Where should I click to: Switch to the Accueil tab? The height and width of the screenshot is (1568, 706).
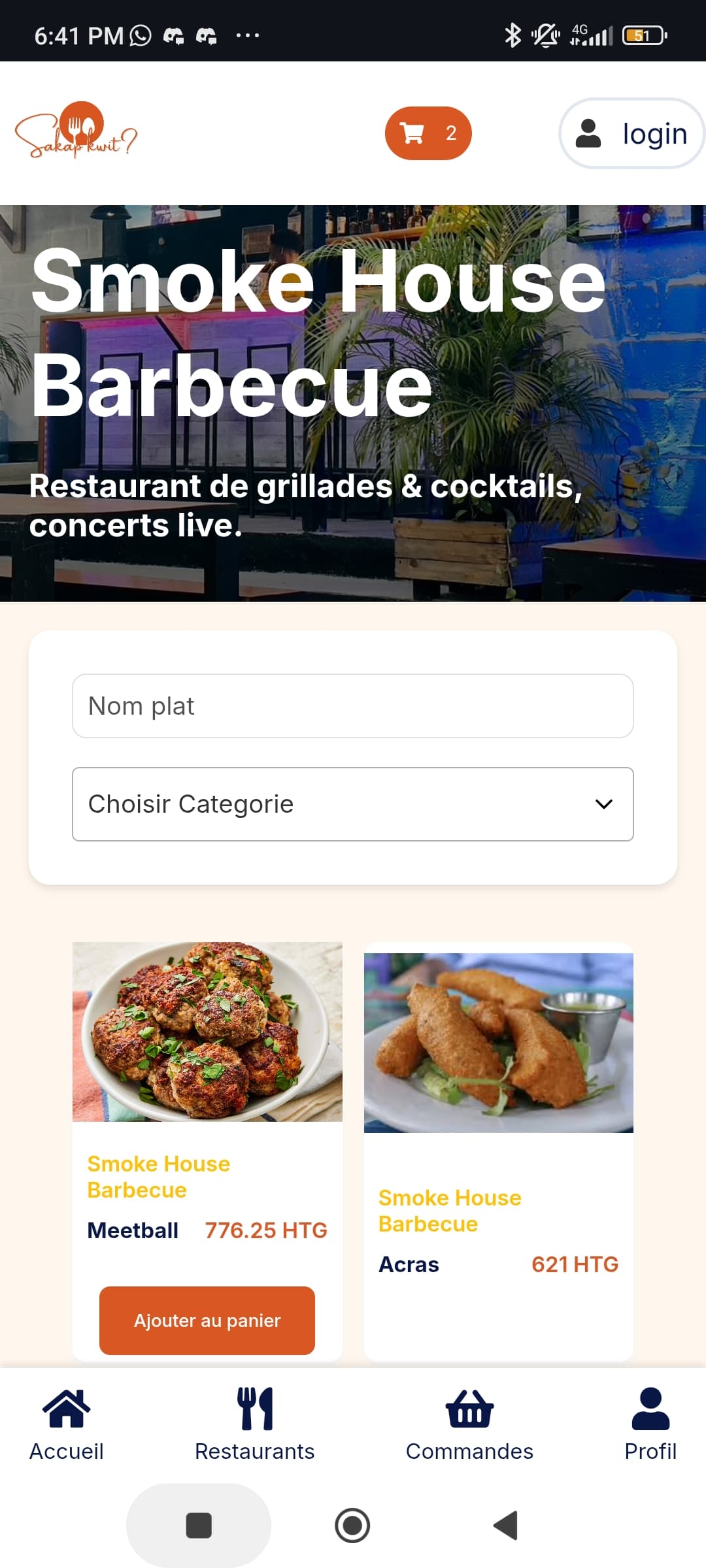coord(67,1424)
